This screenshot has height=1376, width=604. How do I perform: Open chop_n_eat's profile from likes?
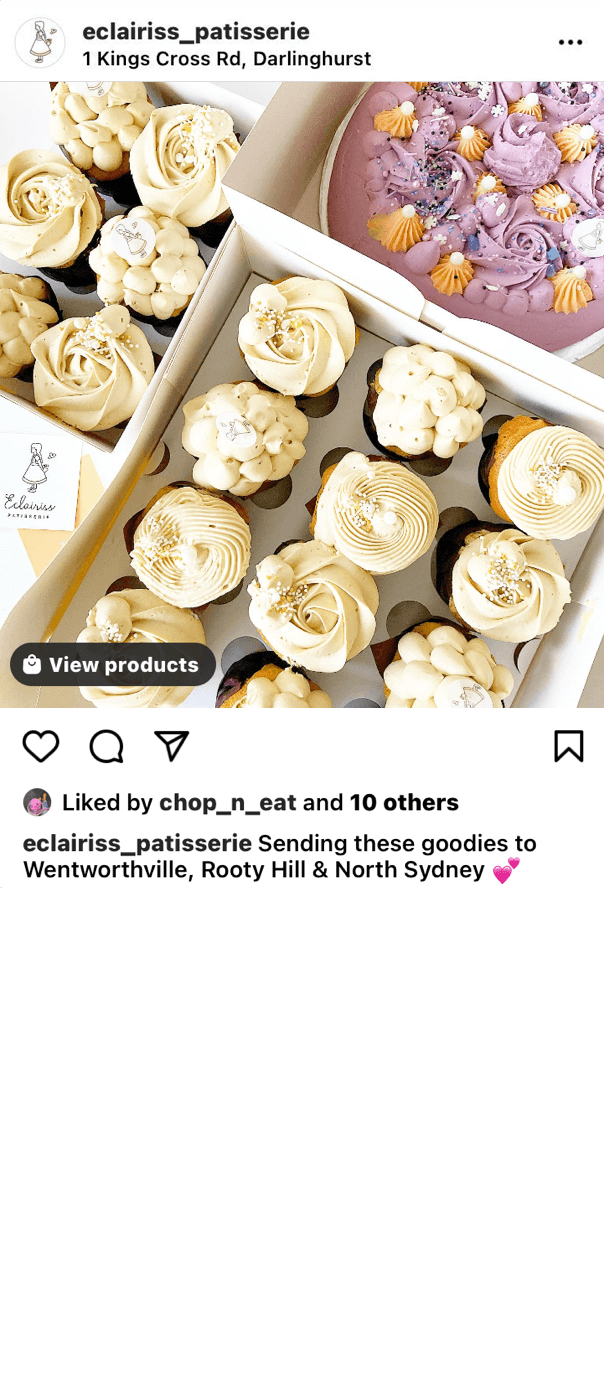click(227, 803)
